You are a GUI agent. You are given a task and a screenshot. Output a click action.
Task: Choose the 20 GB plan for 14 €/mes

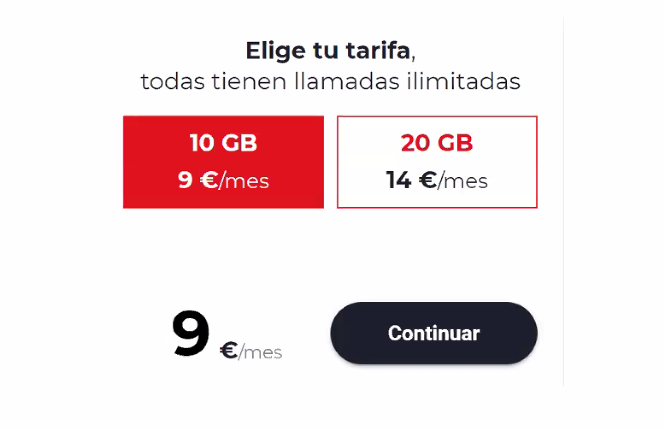tap(437, 162)
